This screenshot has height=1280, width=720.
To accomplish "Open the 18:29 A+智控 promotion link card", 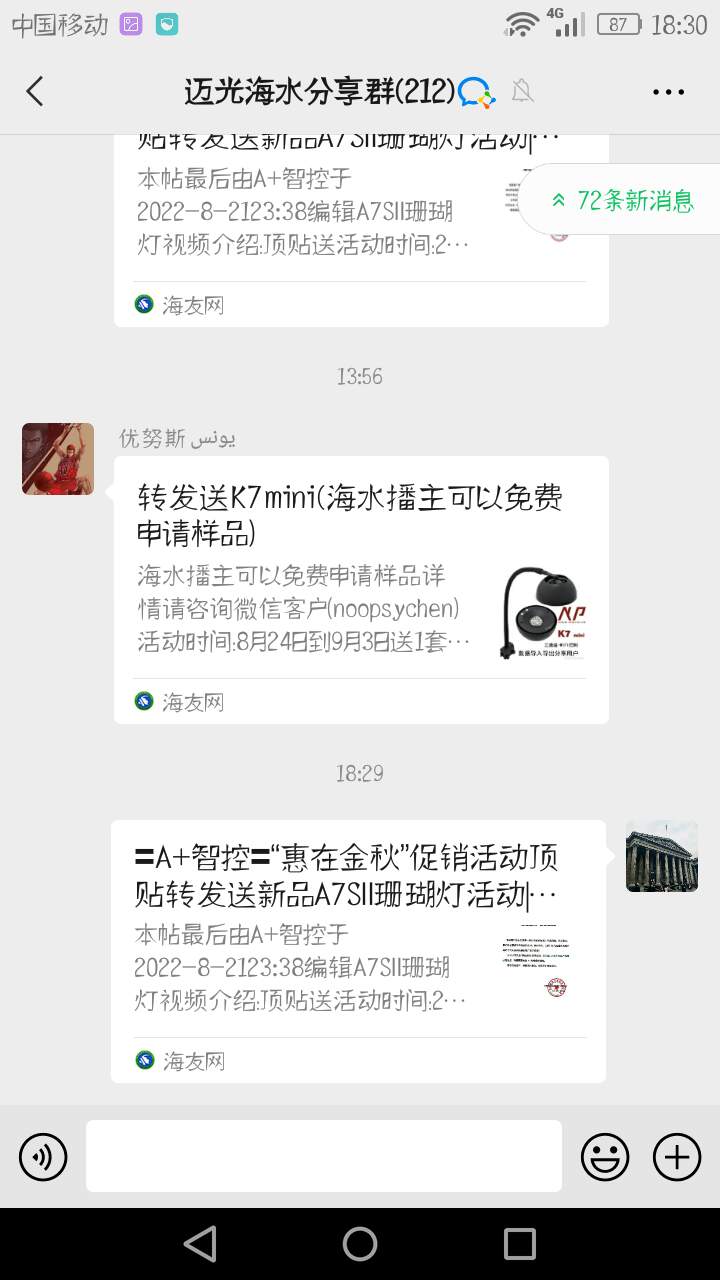I will click(358, 950).
